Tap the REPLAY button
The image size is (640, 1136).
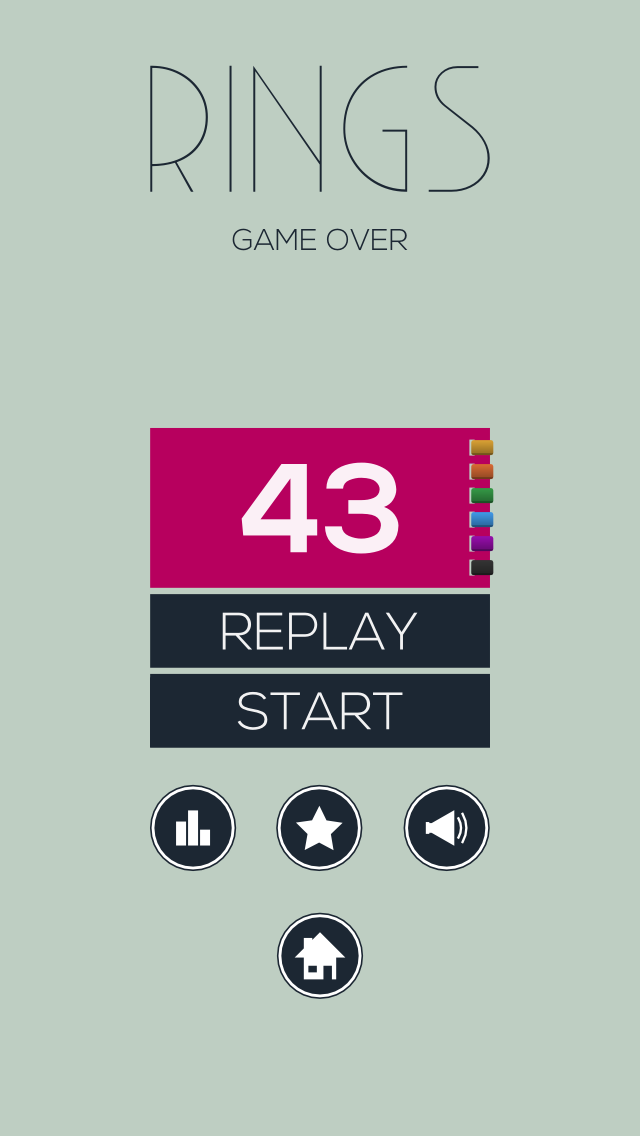coord(320,631)
